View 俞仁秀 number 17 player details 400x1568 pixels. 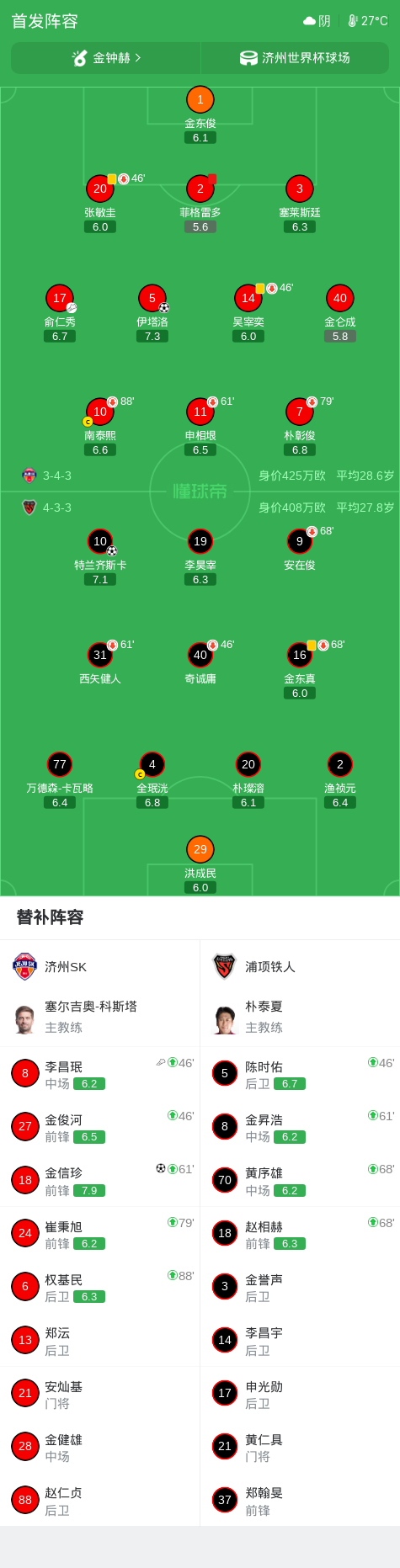(x=60, y=313)
